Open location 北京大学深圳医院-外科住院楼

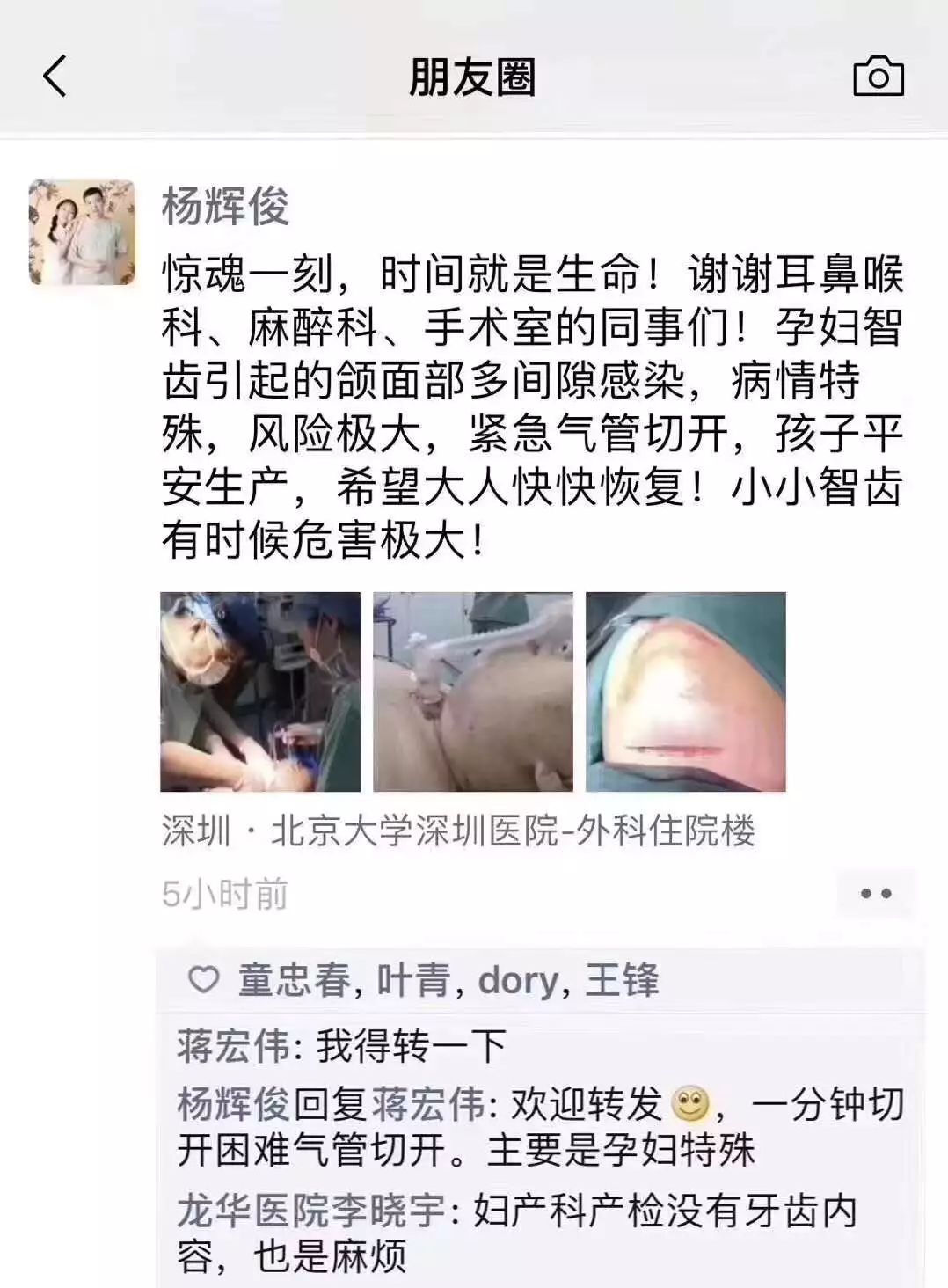(x=457, y=831)
